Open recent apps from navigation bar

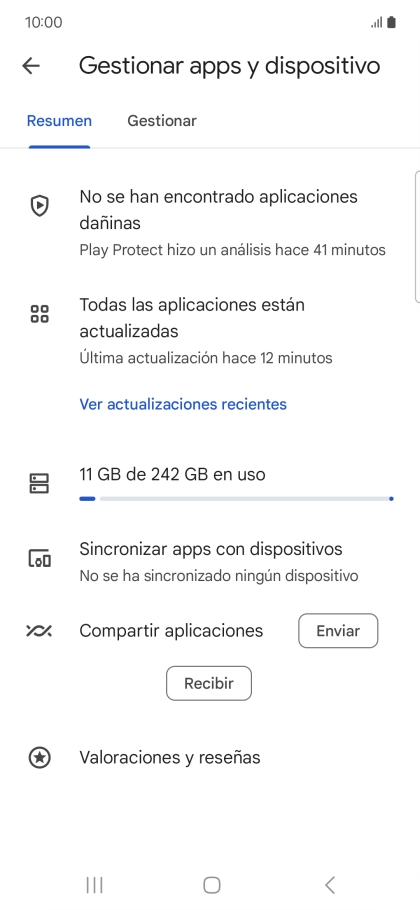tap(94, 885)
